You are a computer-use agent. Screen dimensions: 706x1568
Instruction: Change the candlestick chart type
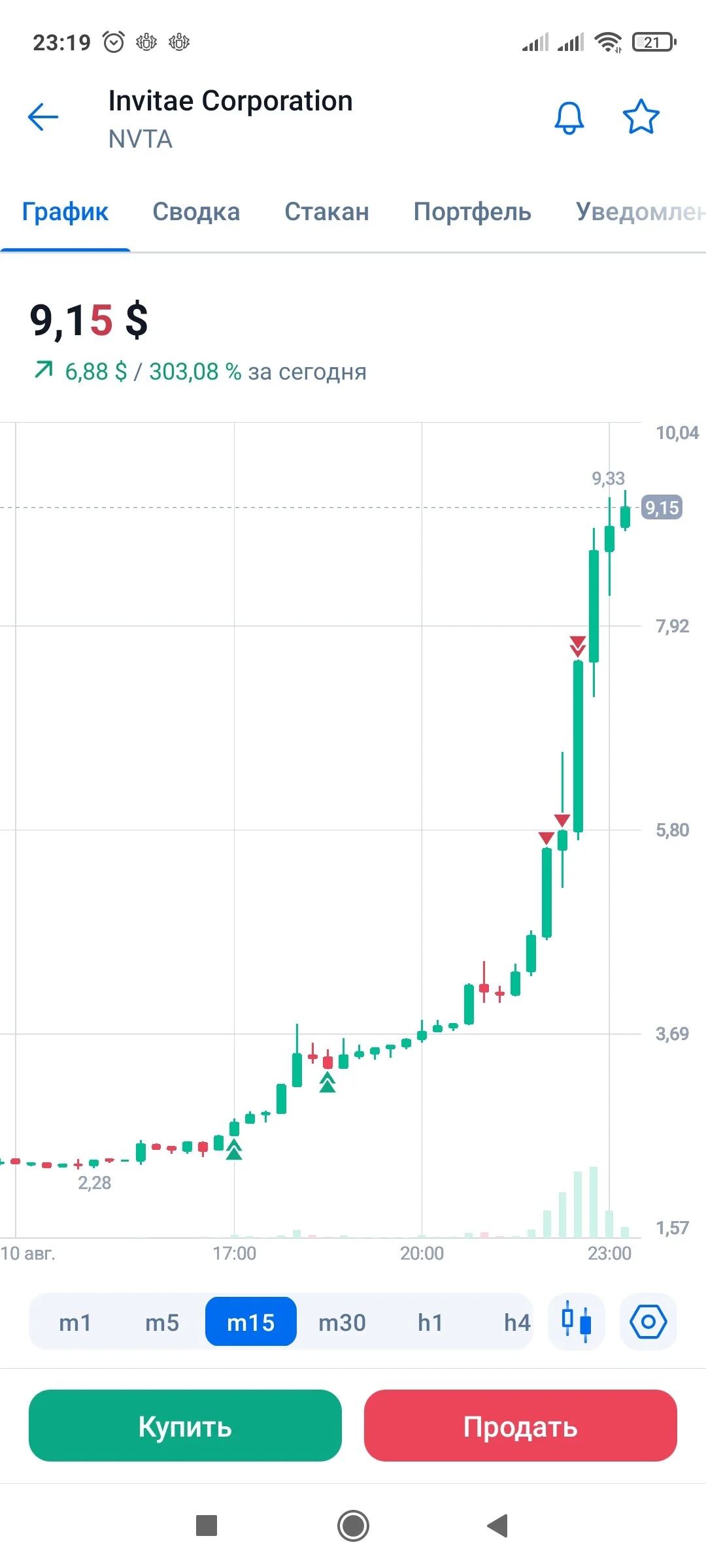tap(577, 1322)
